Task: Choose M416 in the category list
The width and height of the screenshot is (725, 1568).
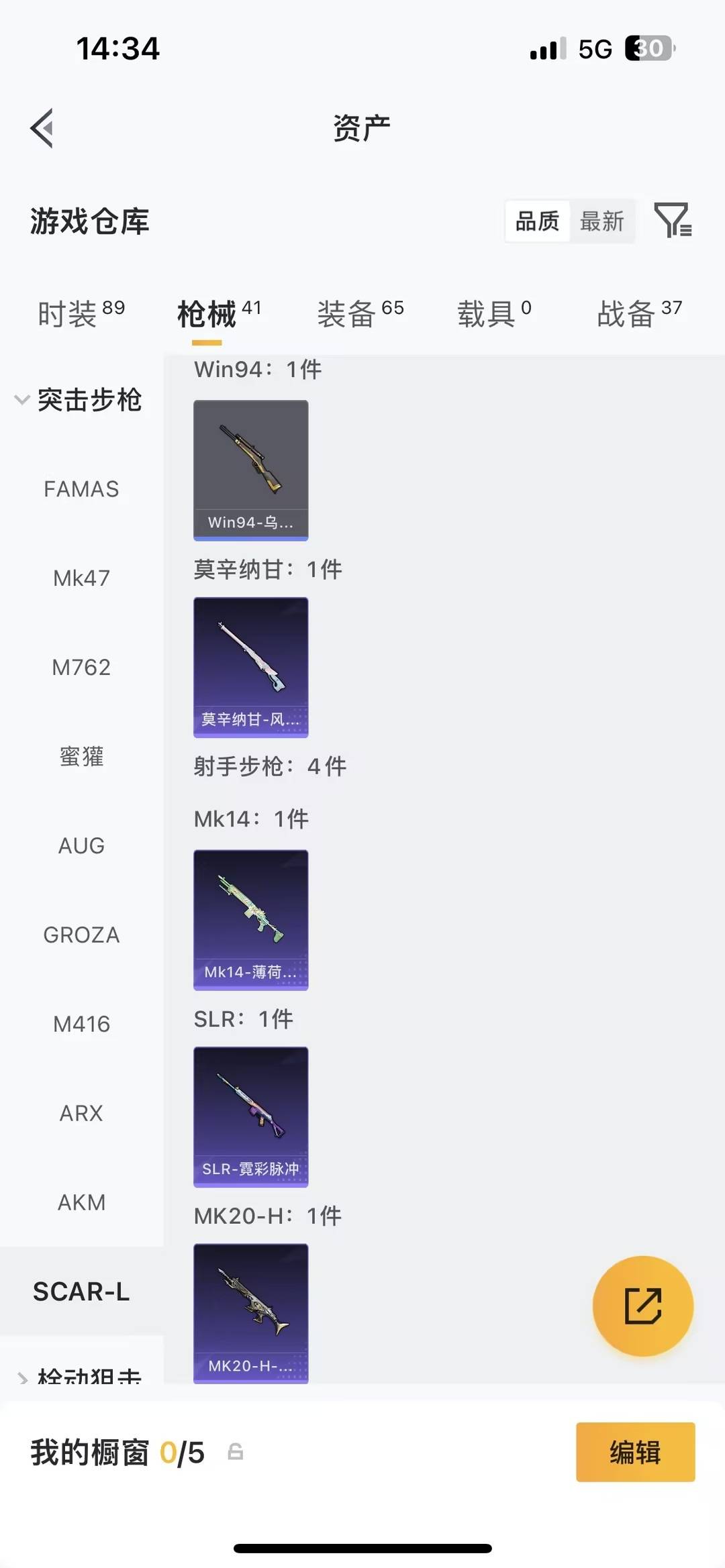Action: coord(81,1024)
